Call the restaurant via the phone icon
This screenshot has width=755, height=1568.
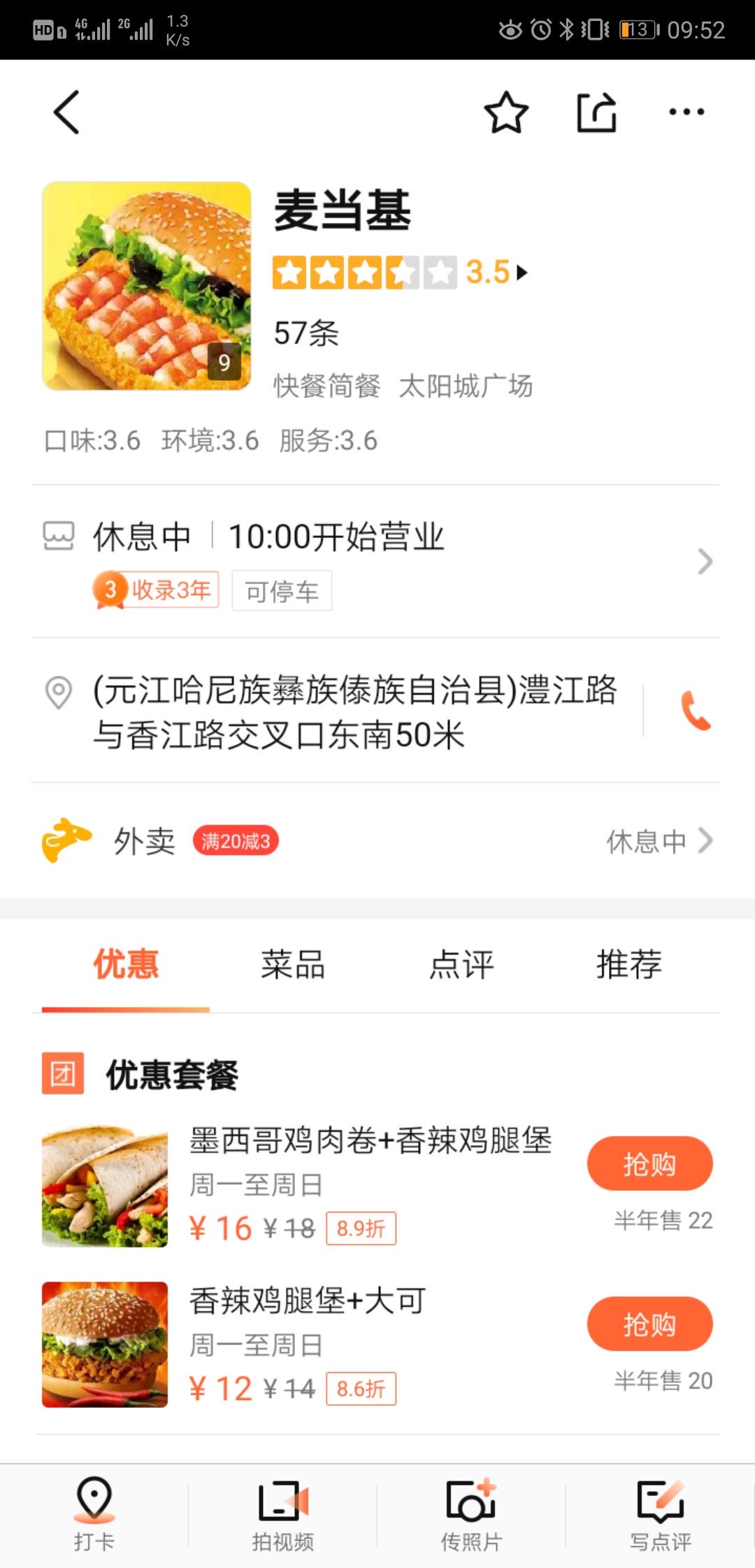point(696,711)
